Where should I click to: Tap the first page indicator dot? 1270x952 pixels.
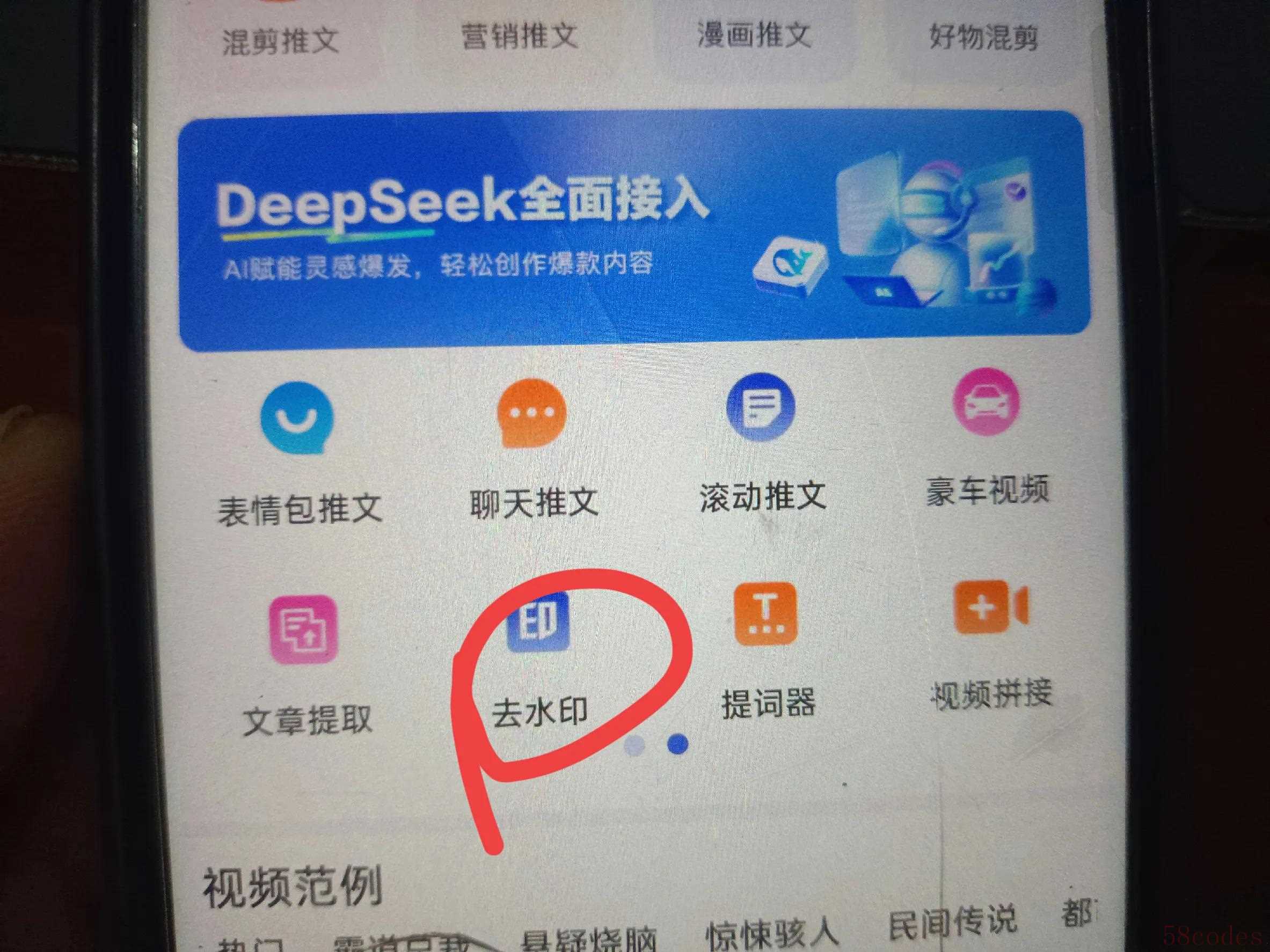[634, 745]
